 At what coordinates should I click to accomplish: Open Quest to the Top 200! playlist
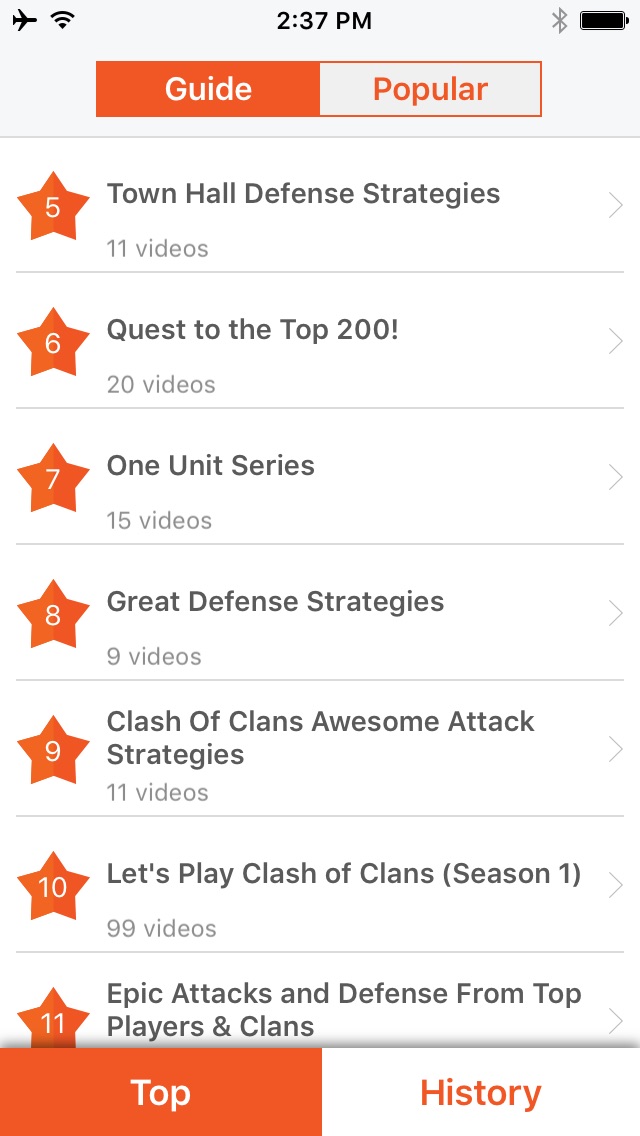click(320, 343)
